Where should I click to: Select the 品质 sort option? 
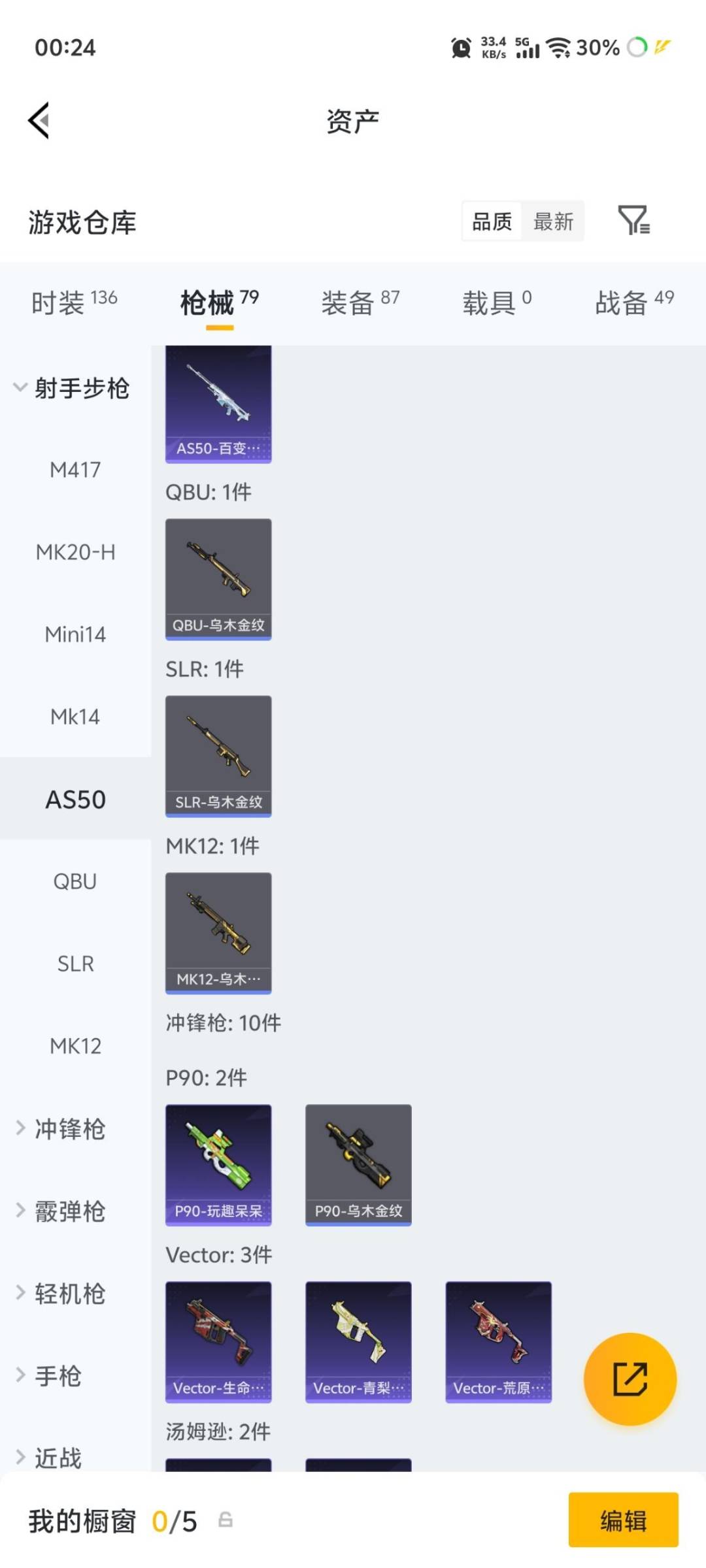[x=492, y=221]
